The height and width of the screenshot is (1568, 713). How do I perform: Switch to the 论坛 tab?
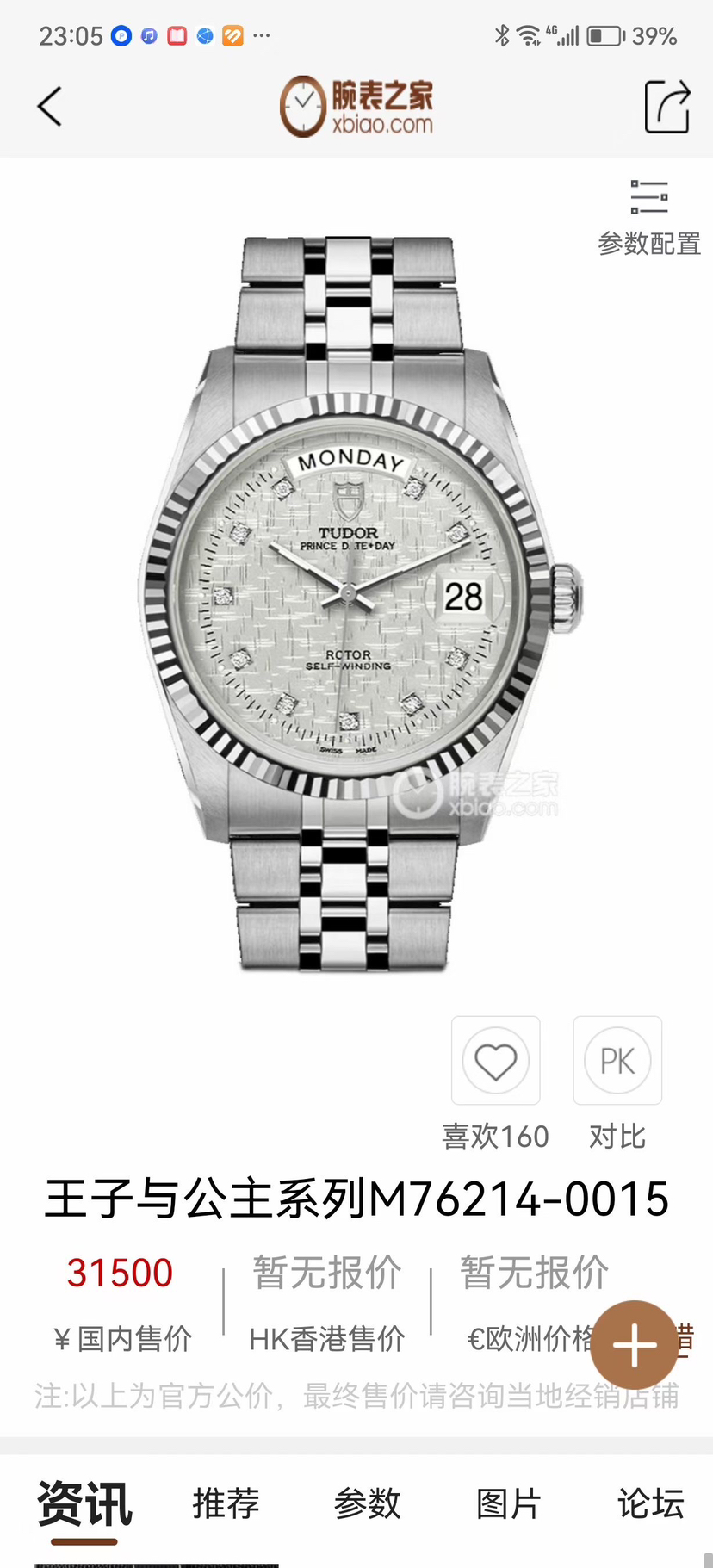650,1504
